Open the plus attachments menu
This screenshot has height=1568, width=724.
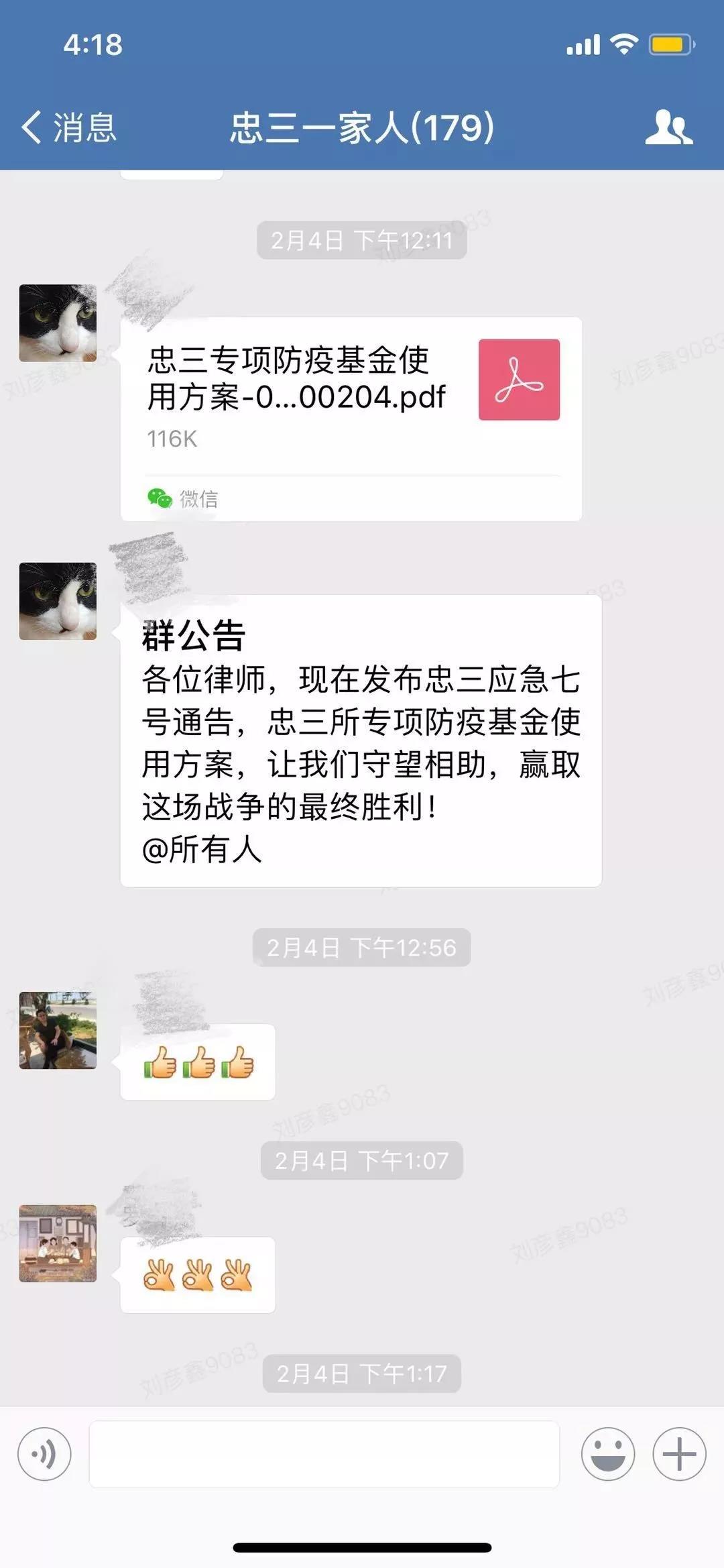point(679,1454)
